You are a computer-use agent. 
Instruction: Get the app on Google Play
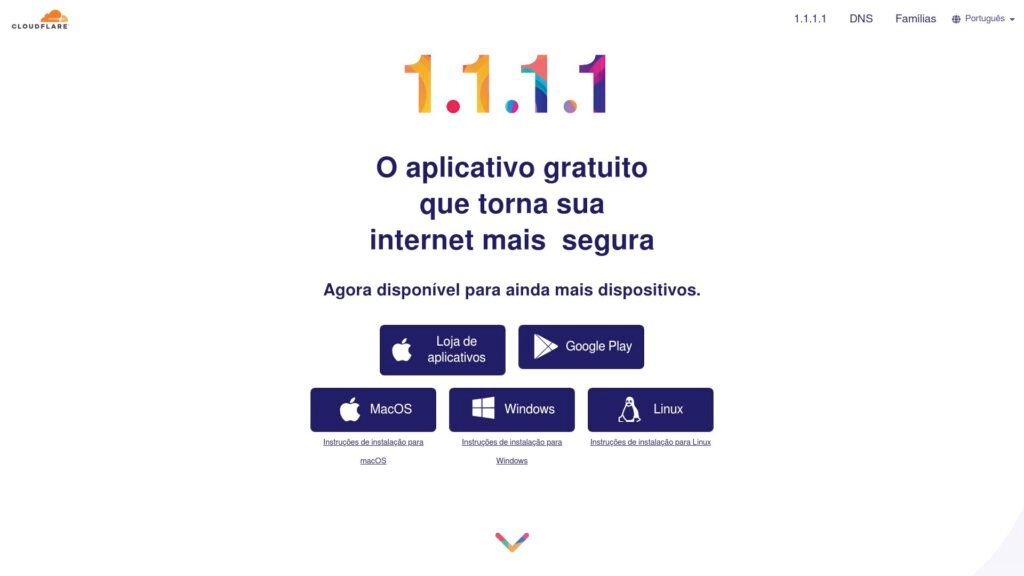[581, 346]
